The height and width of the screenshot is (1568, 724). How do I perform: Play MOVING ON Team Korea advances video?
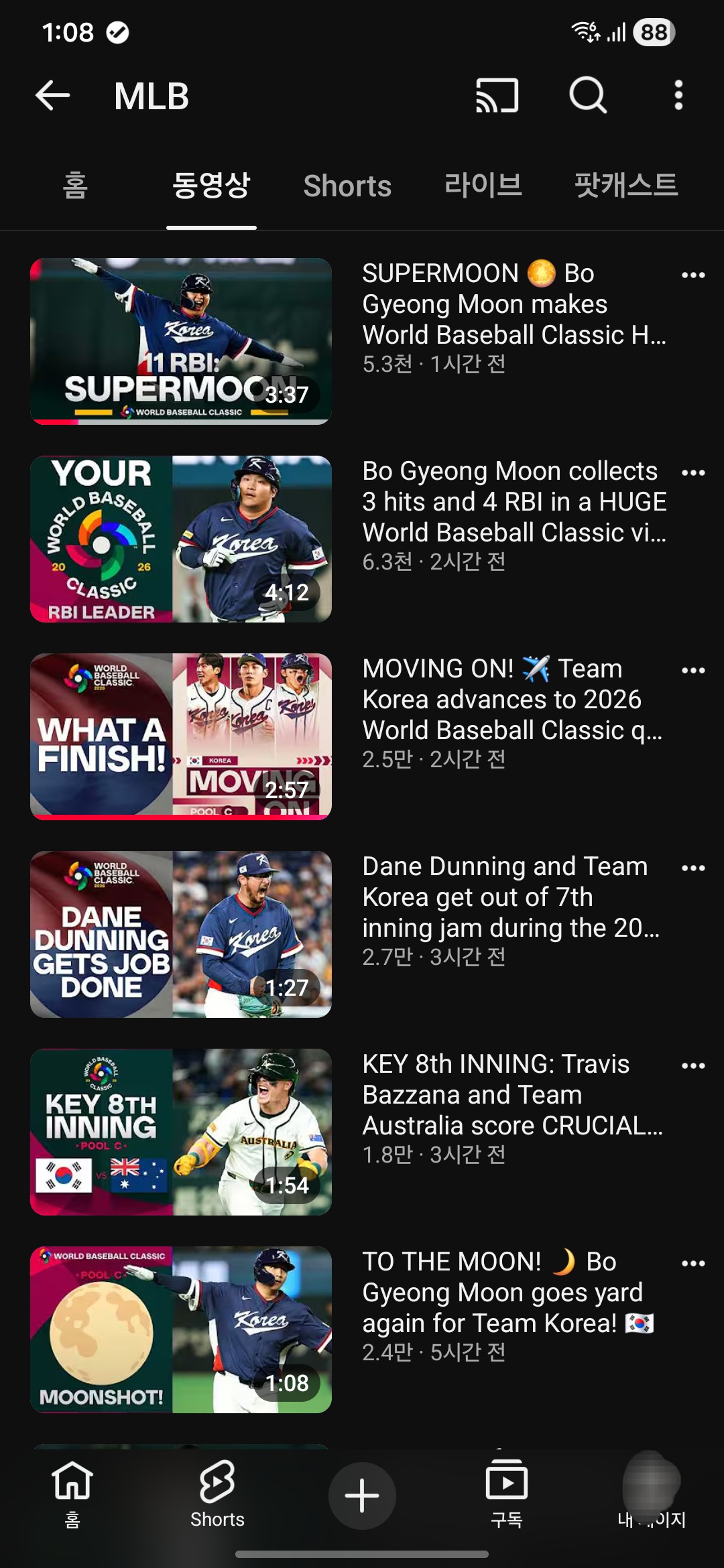[x=181, y=736]
